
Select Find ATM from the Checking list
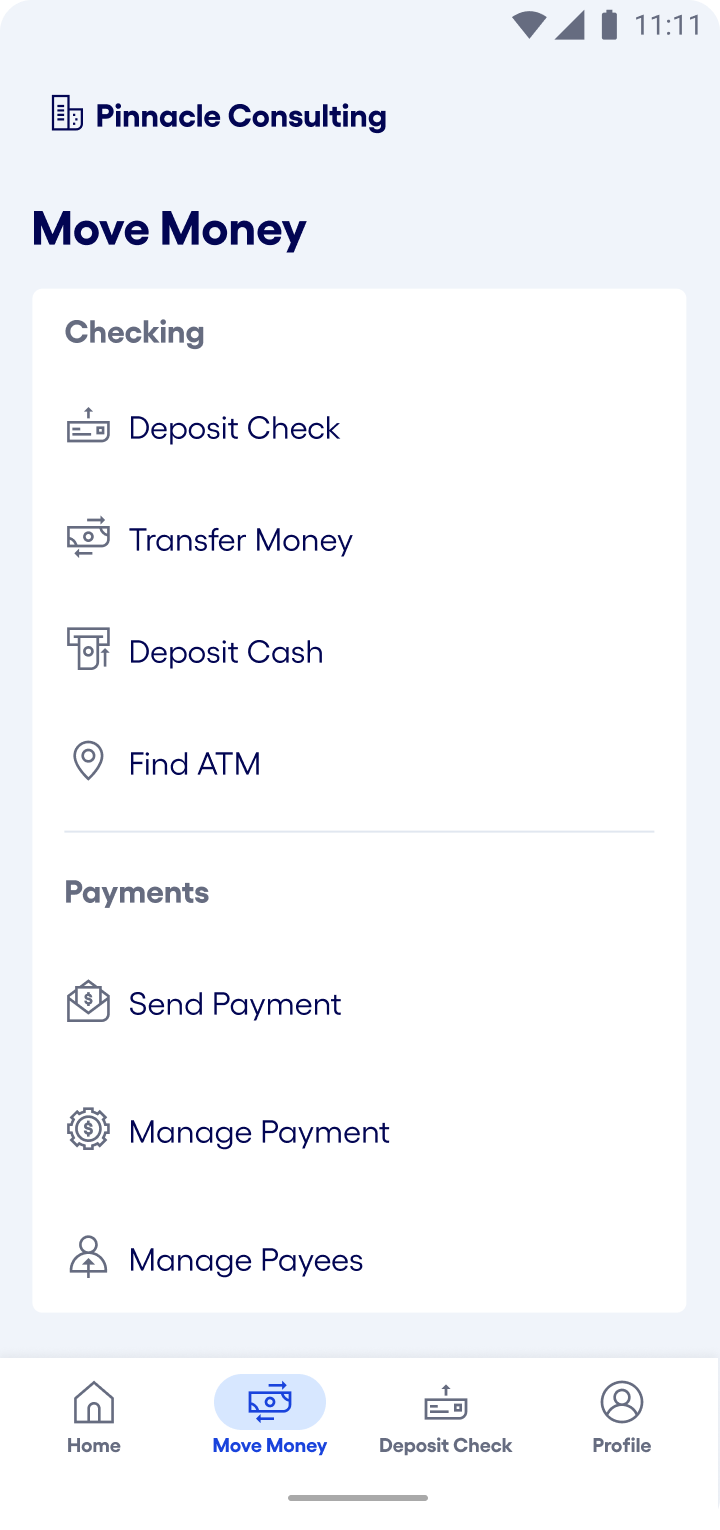195,762
